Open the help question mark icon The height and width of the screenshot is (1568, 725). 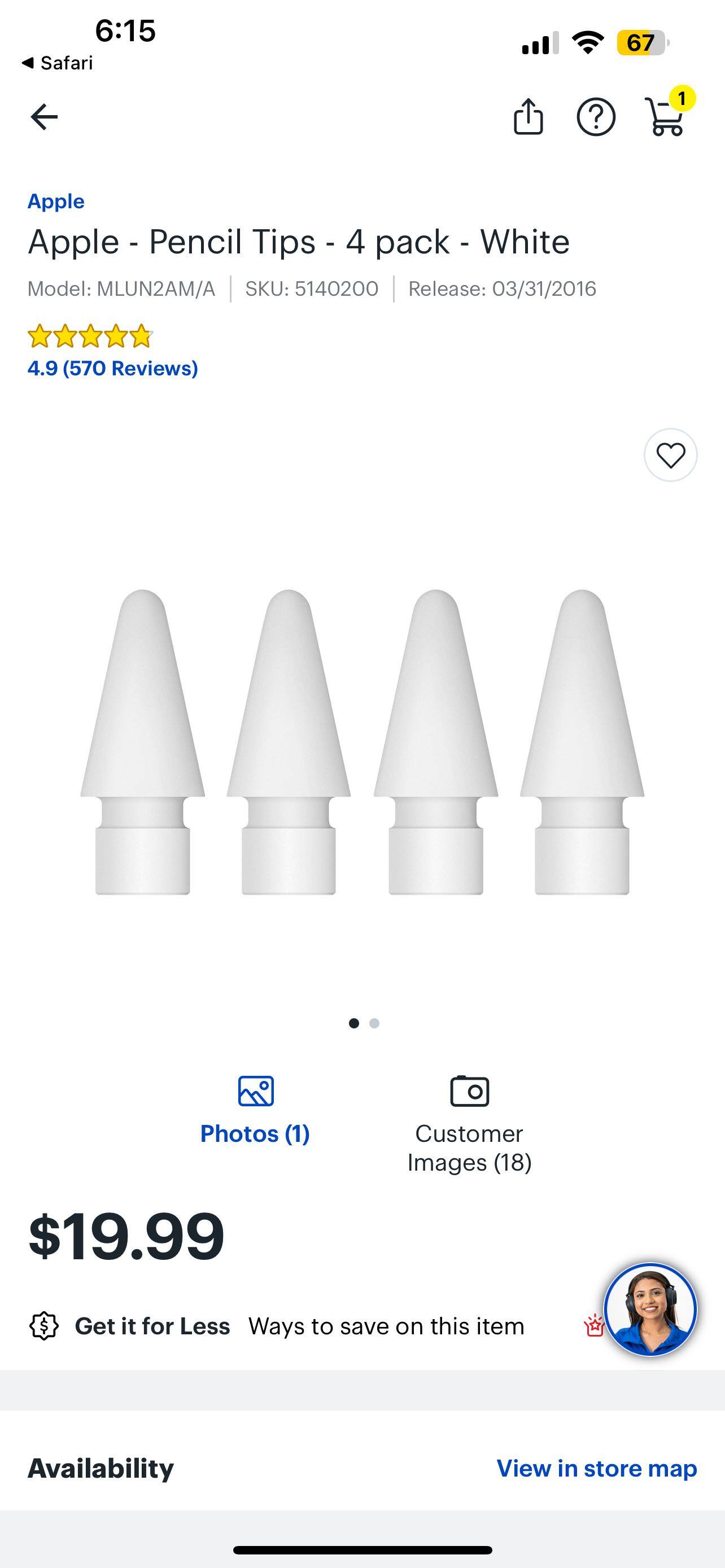[595, 117]
